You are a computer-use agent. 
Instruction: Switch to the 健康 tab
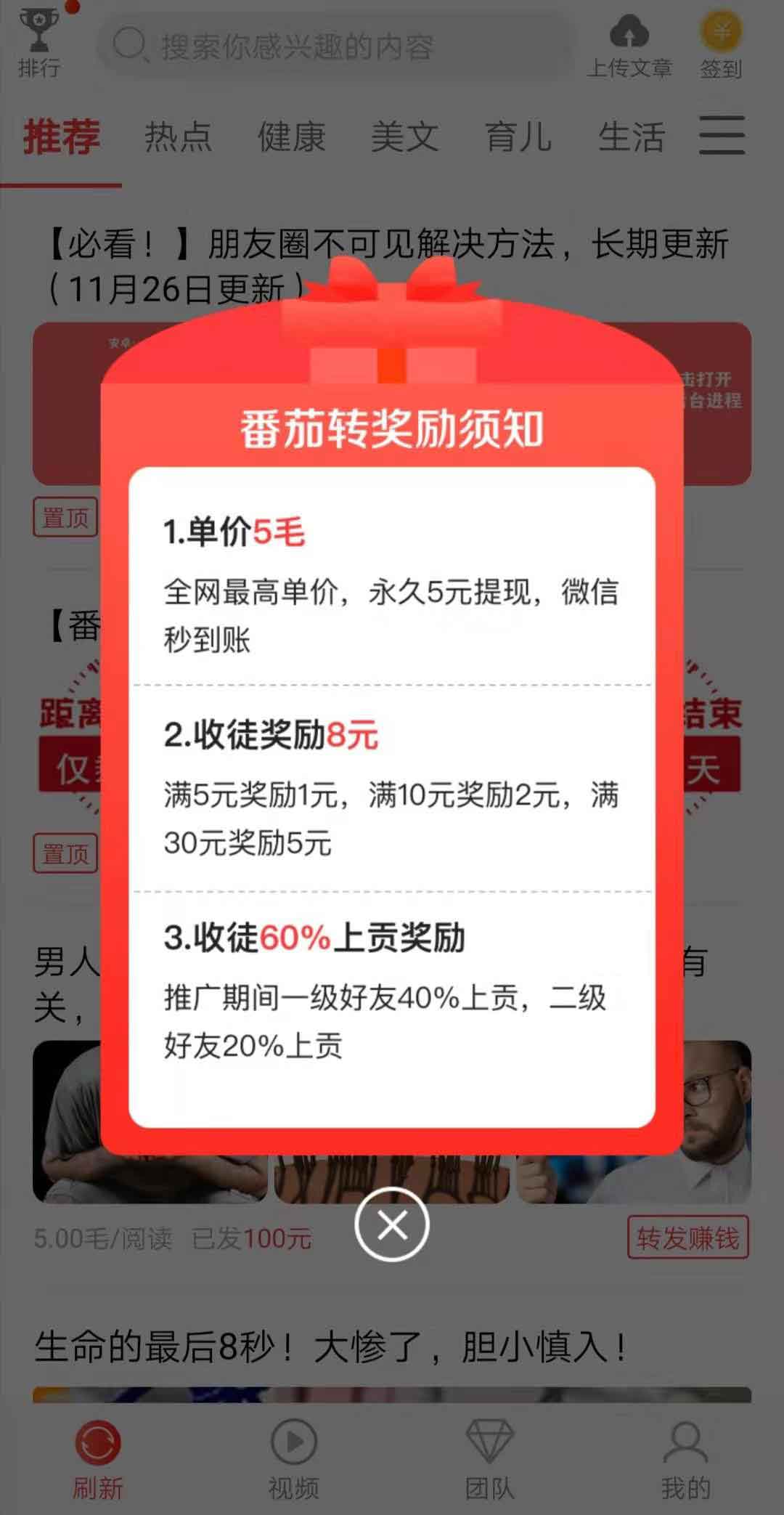tap(291, 137)
